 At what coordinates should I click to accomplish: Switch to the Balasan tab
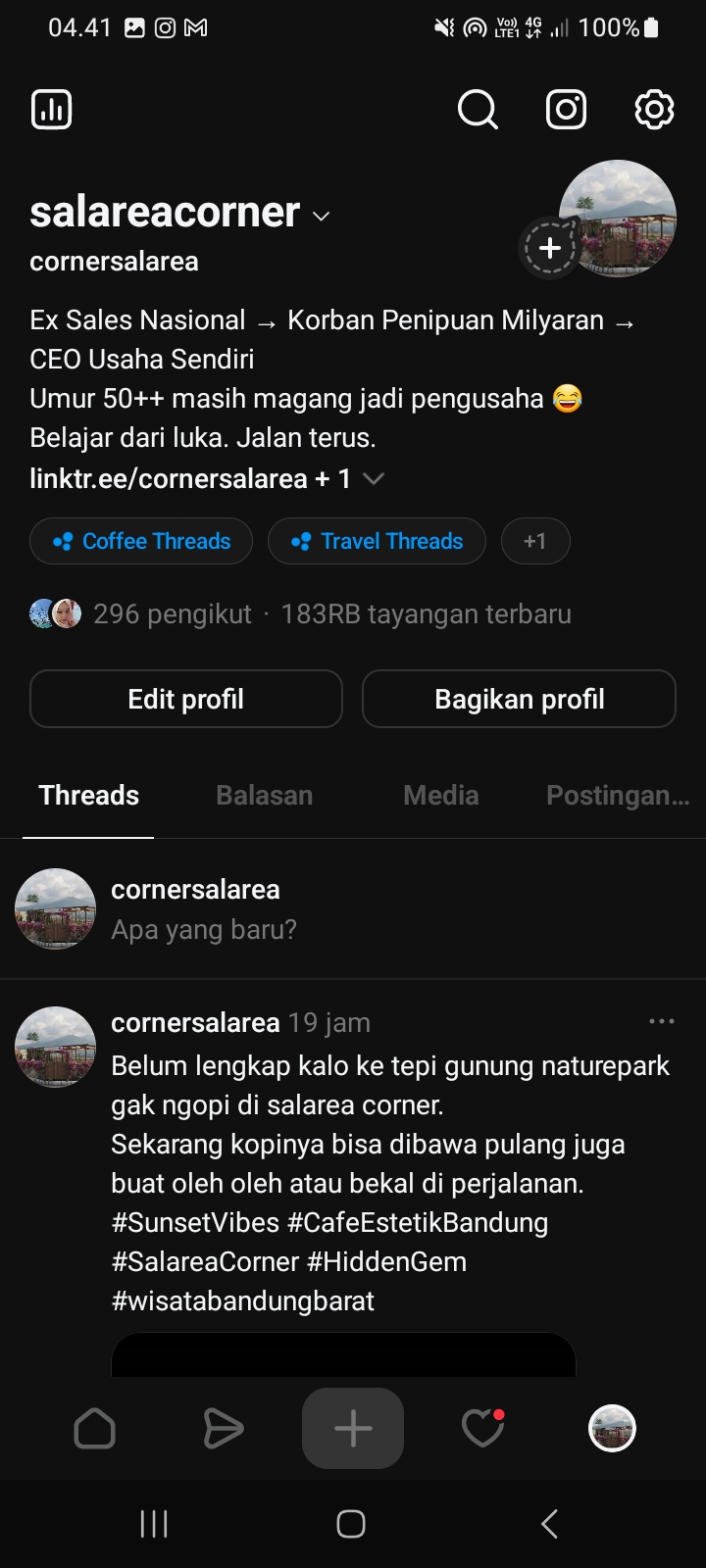[265, 795]
